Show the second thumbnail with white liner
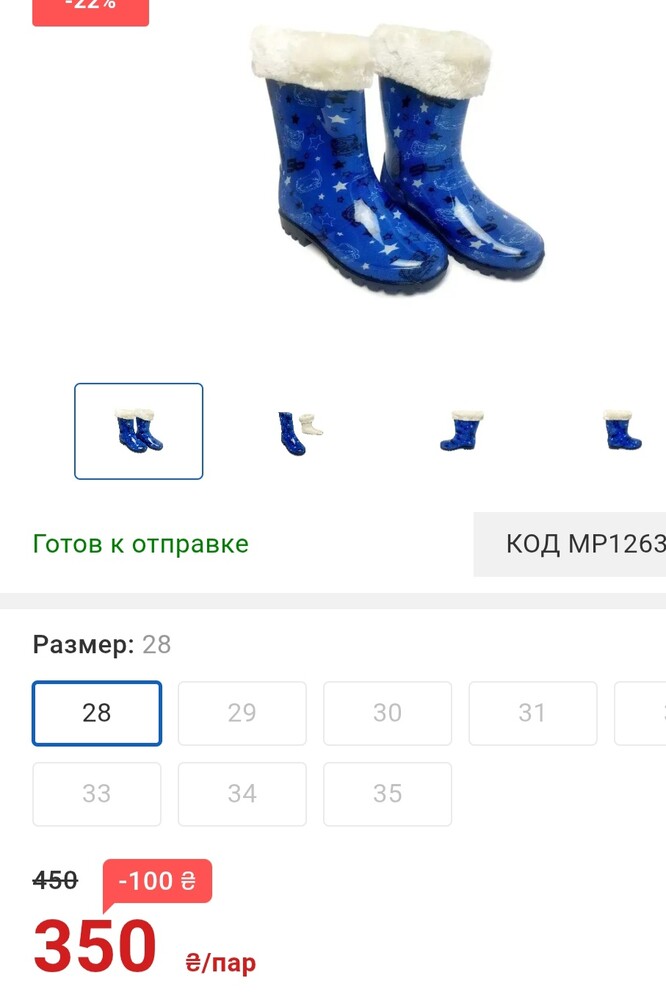Viewport: 666px width, 1000px height. (300, 432)
